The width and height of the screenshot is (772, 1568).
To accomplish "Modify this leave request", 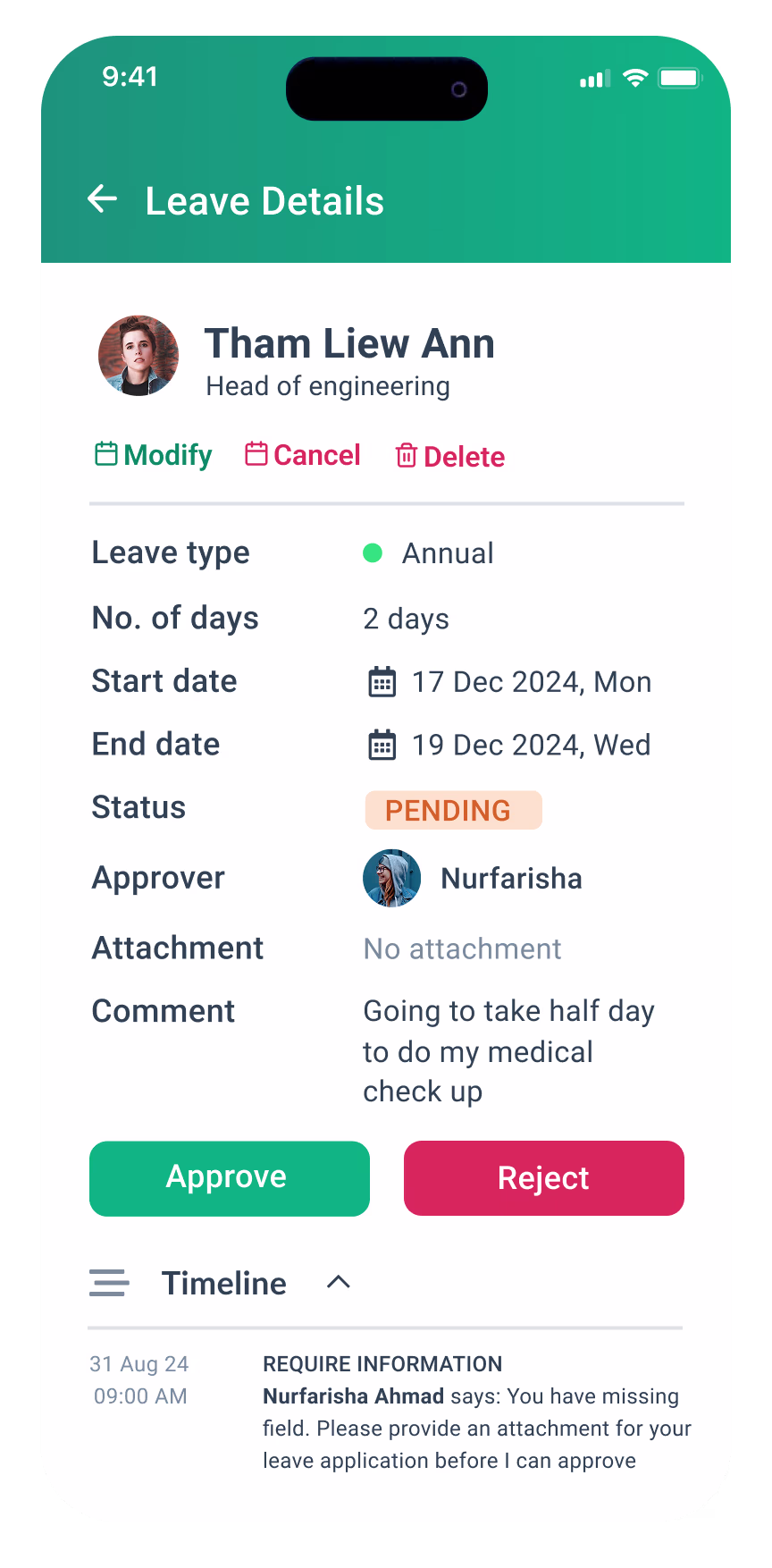I will click(154, 455).
